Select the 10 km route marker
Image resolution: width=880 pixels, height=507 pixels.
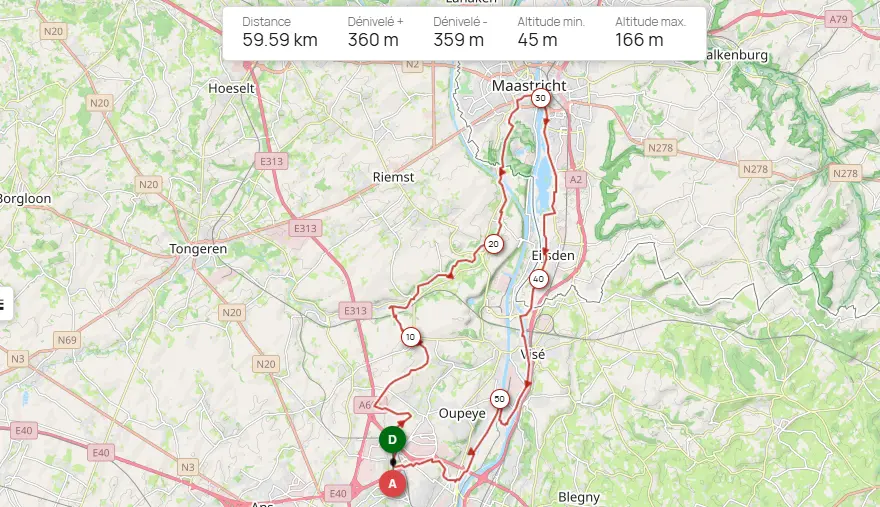[x=410, y=338]
